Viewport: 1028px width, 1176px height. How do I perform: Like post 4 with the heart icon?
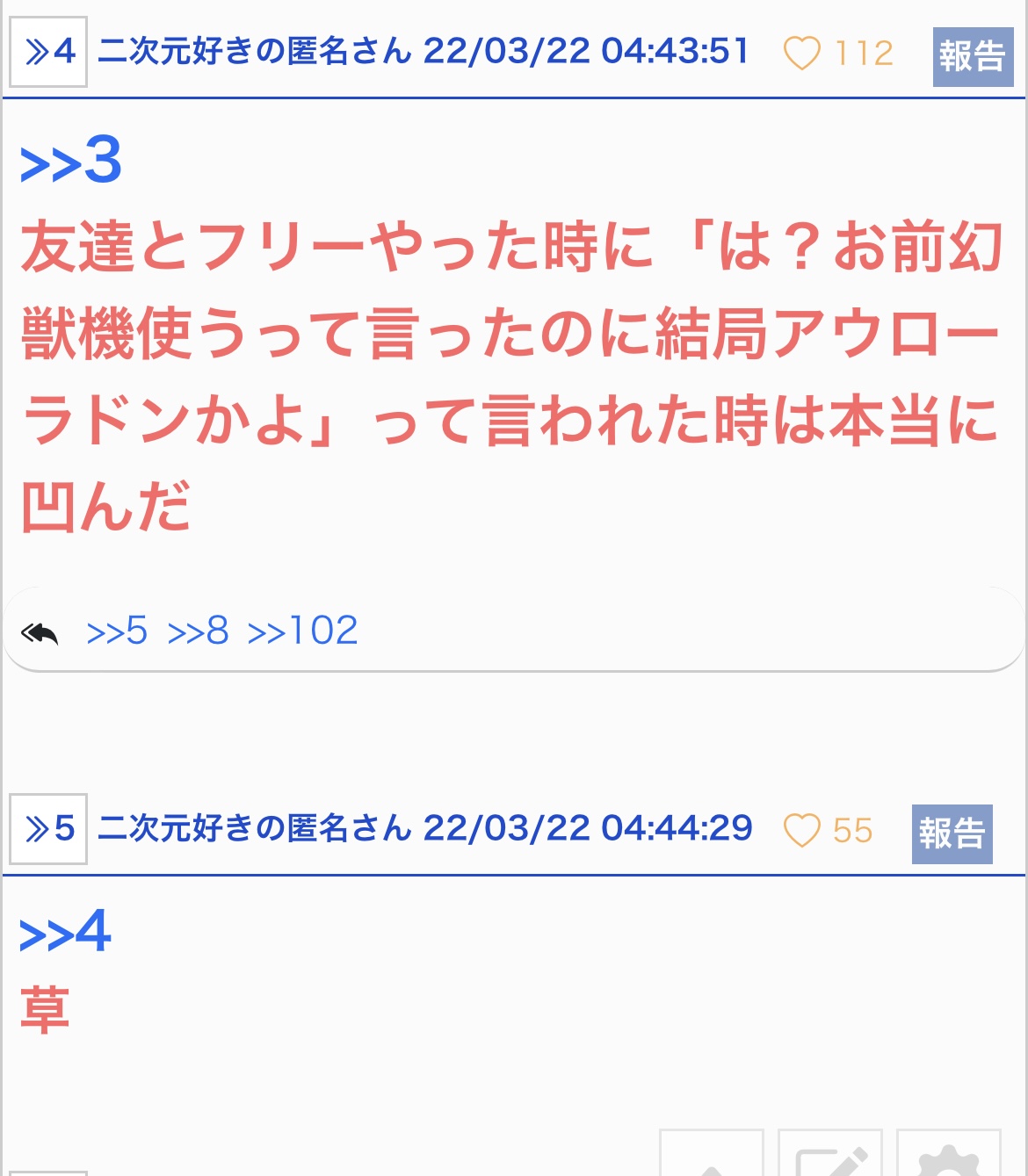click(801, 54)
